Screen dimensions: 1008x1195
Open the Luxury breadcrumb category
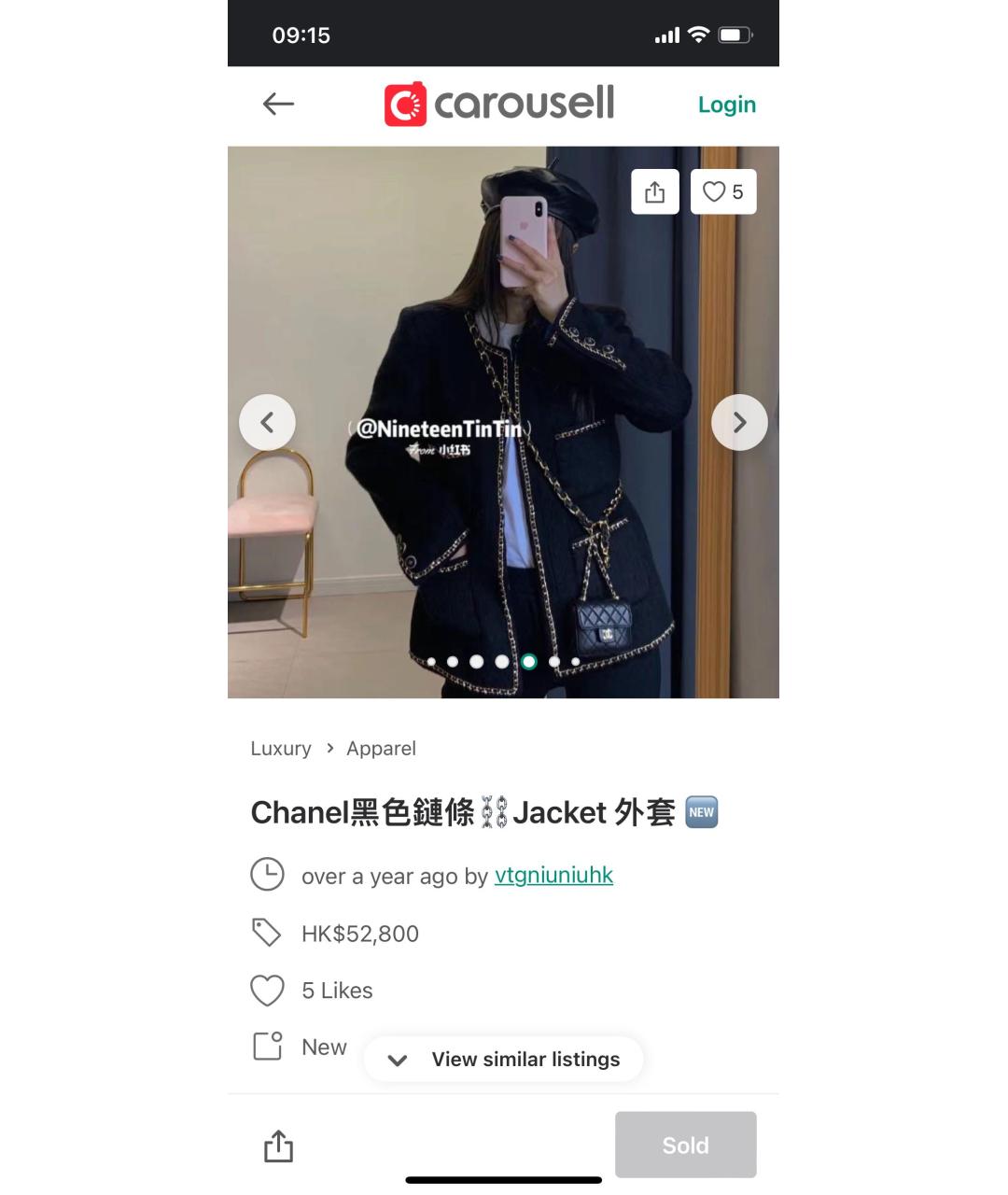coord(281,749)
